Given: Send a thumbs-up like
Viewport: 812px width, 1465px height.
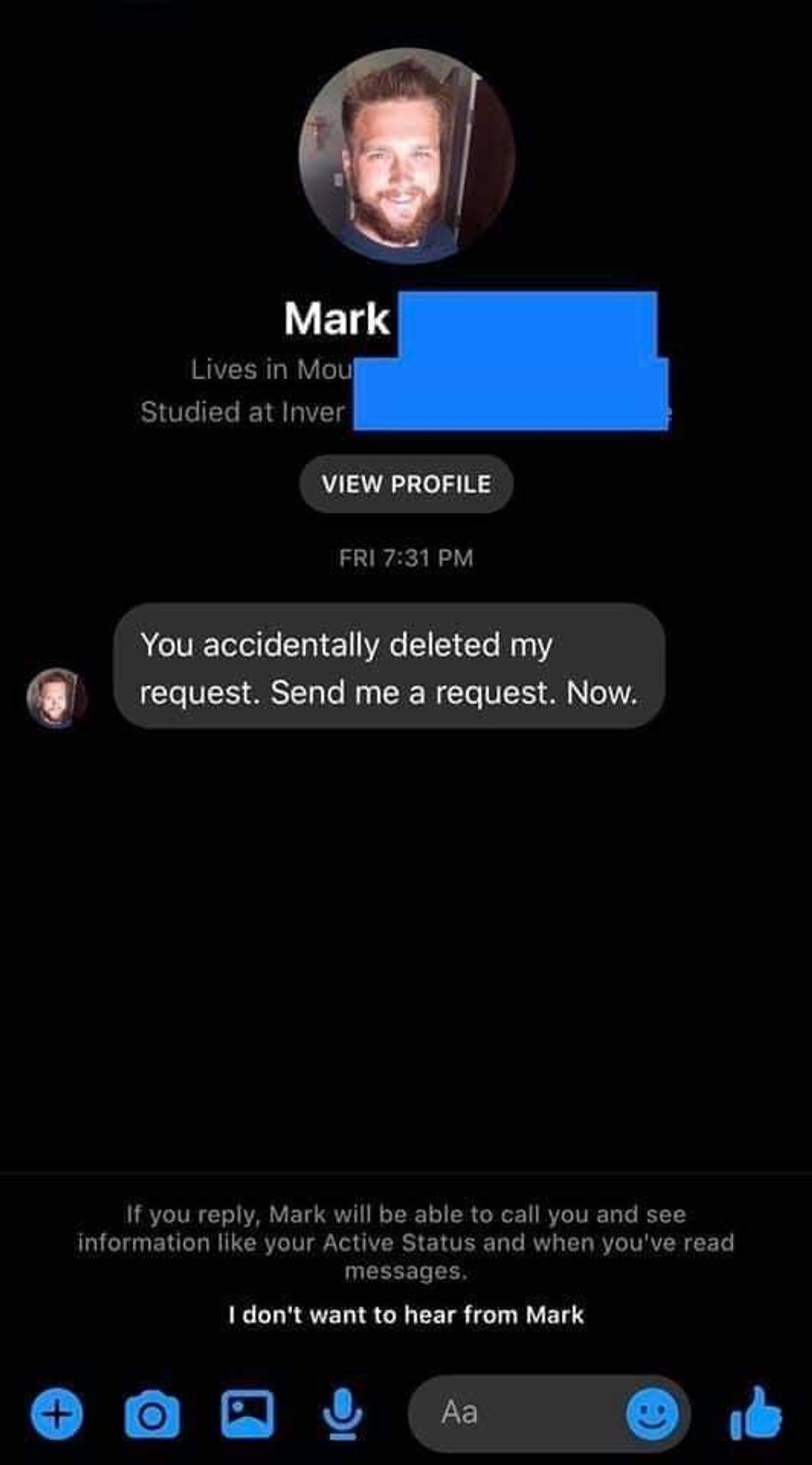Looking at the screenshot, I should click(755, 1412).
